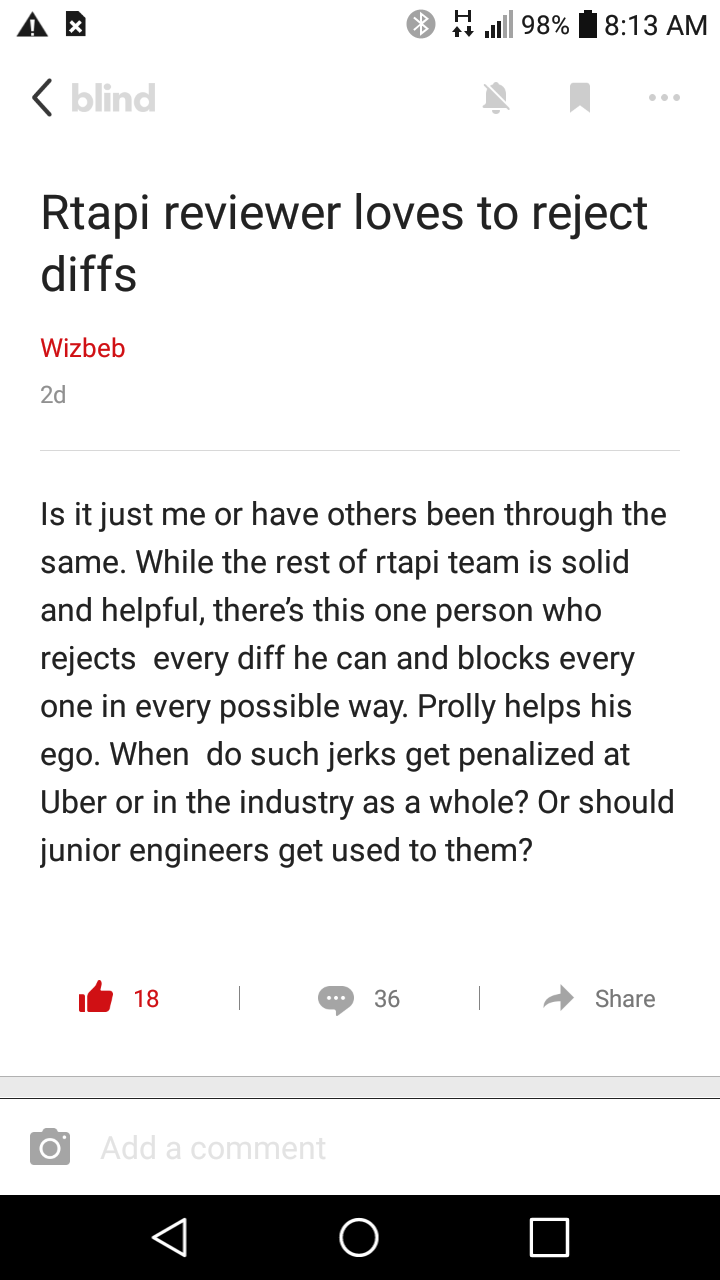The width and height of the screenshot is (720, 1280).
Task: View the 36 comments
Action: [358, 998]
